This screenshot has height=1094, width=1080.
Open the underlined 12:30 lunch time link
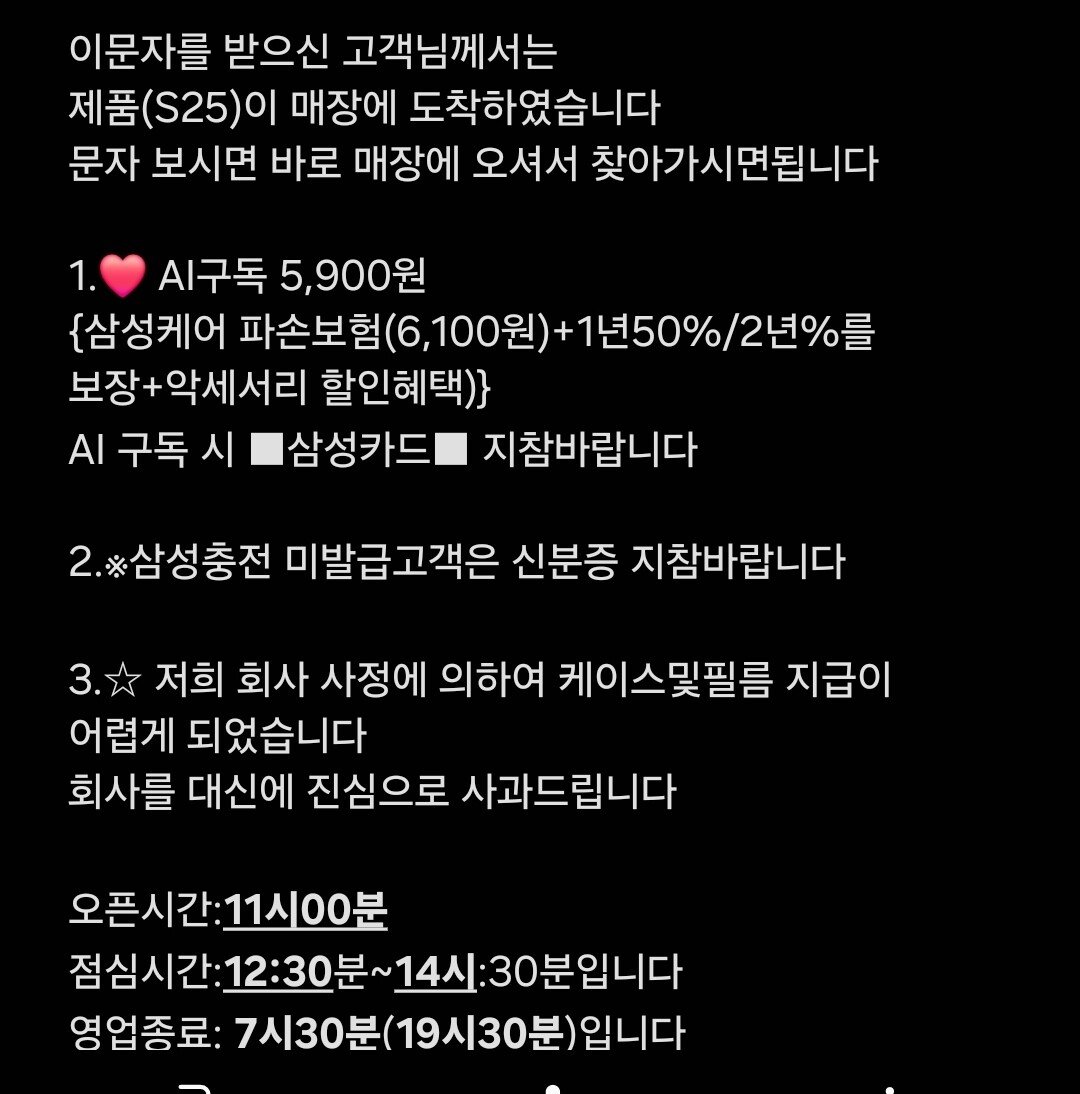click(x=277, y=971)
